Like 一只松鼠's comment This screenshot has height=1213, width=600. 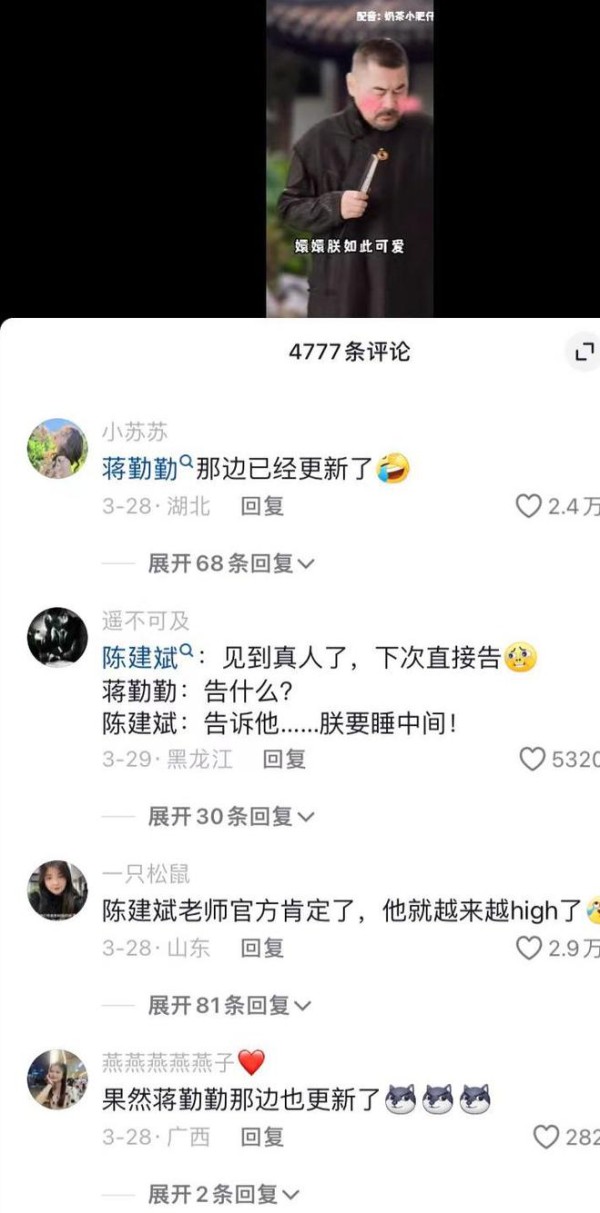528,947
